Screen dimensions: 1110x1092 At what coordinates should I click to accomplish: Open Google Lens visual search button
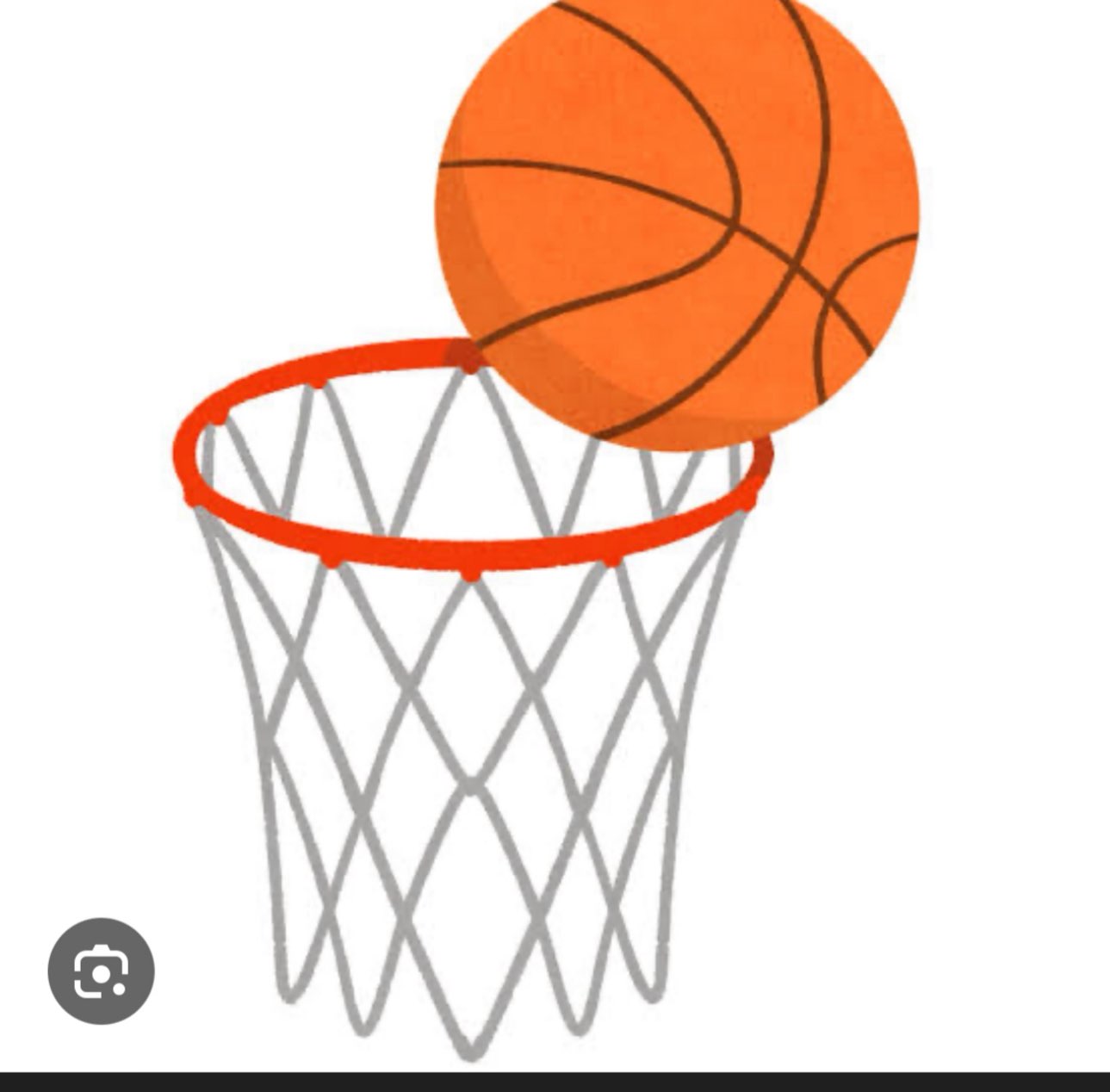pos(101,971)
